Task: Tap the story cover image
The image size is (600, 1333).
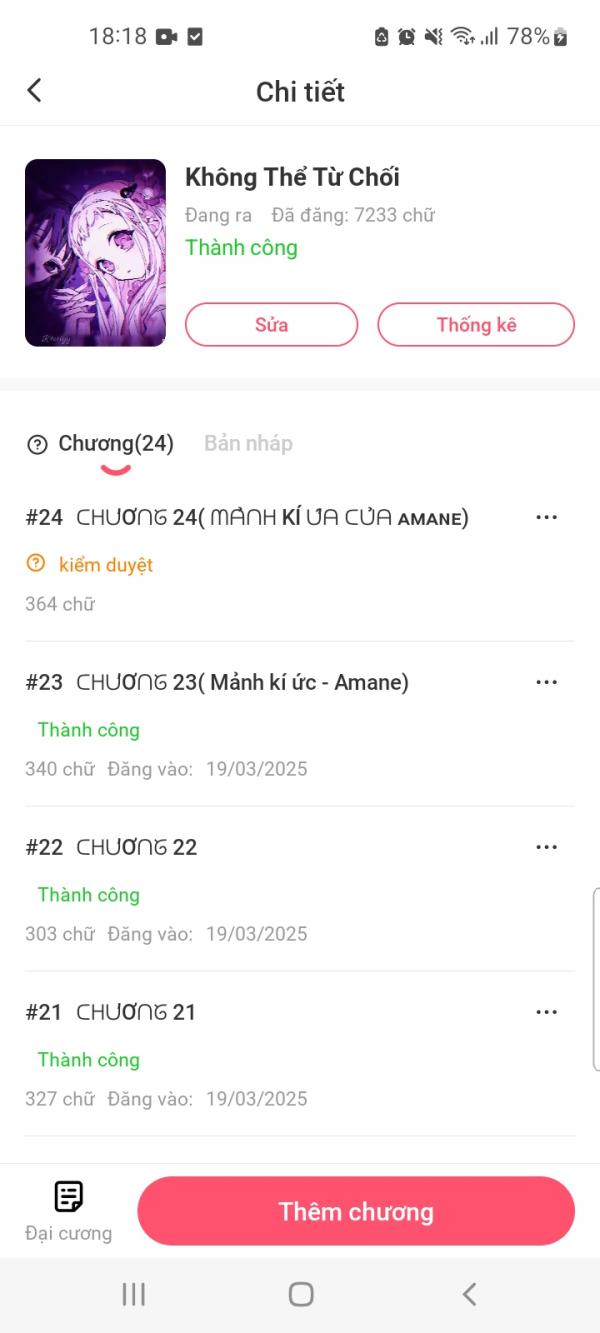Action: (95, 253)
